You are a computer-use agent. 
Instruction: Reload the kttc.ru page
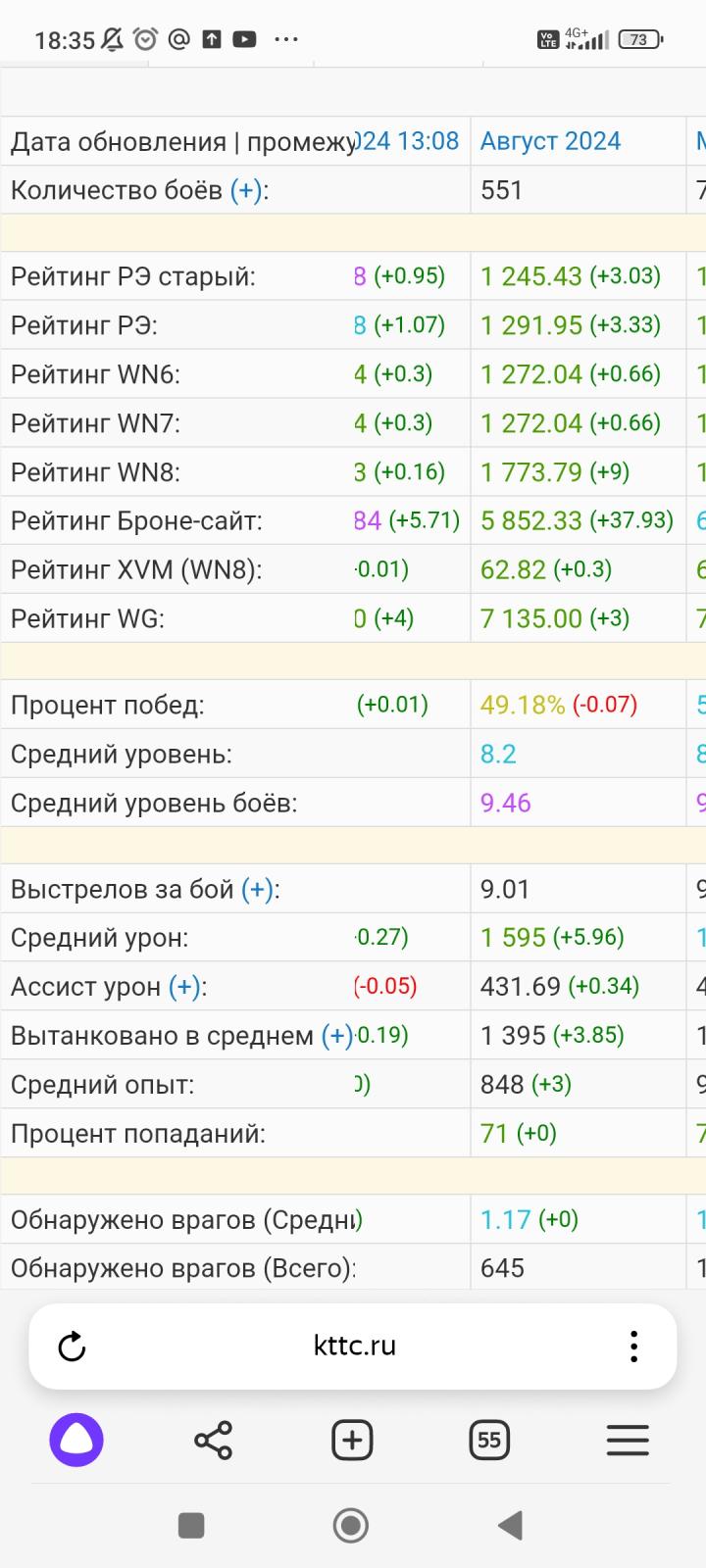click(72, 1347)
